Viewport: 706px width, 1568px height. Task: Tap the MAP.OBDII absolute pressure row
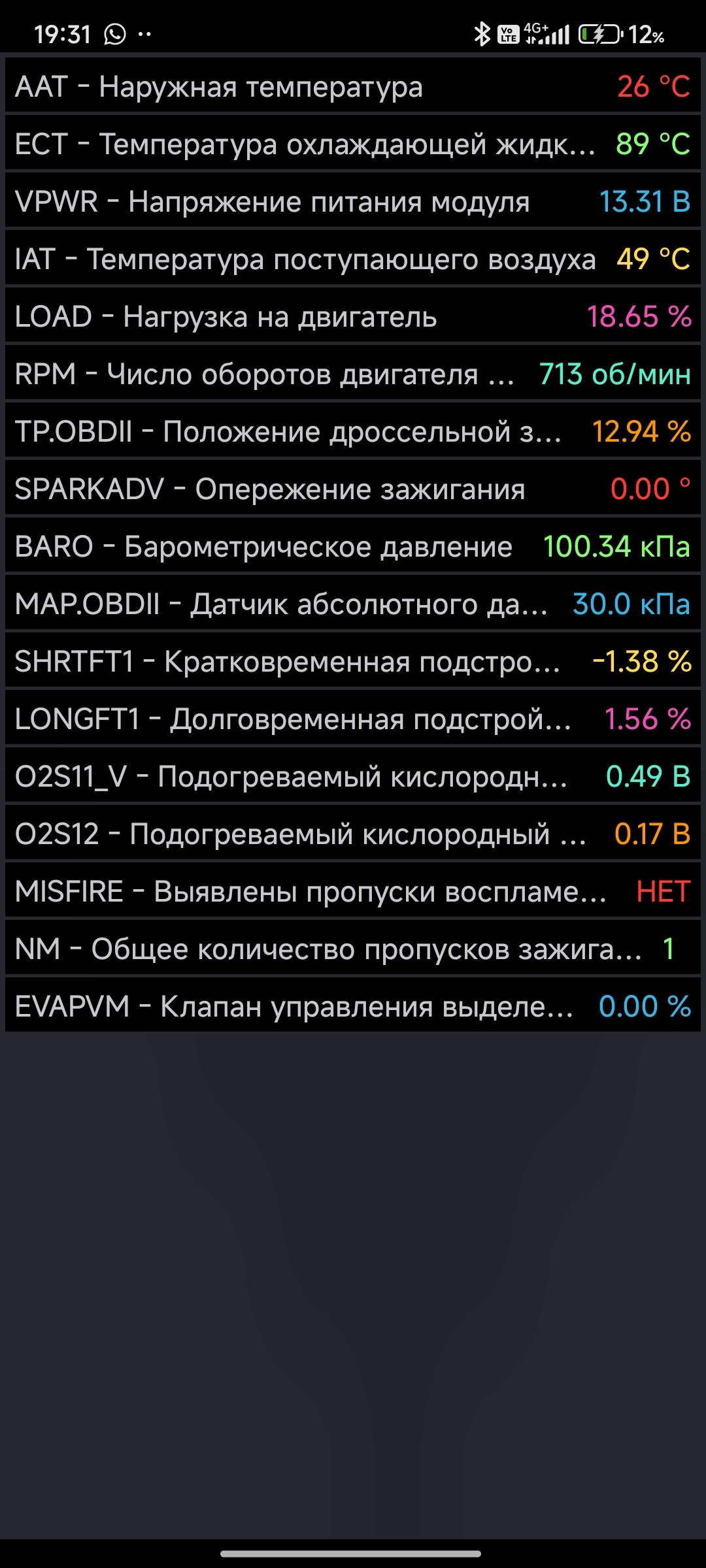pyautogui.click(x=353, y=604)
